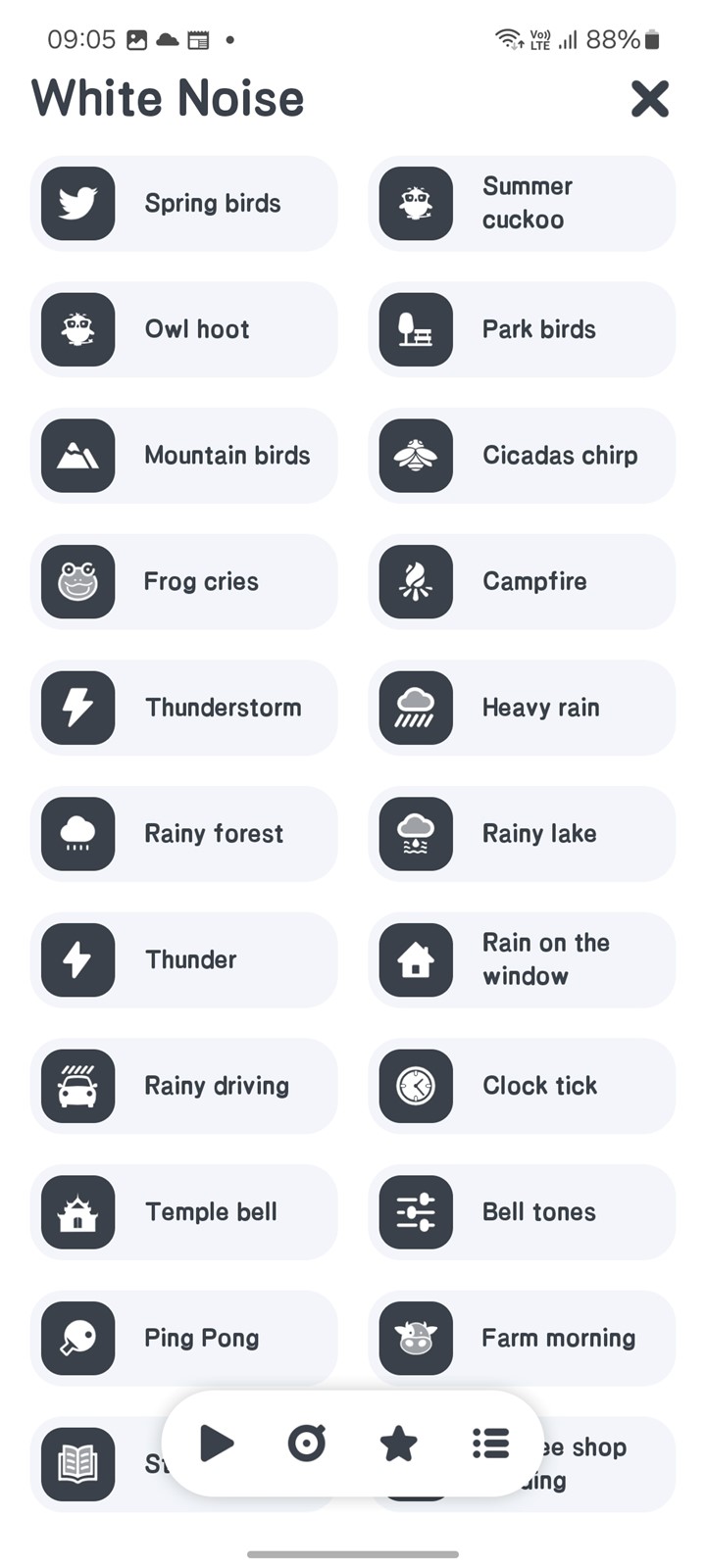Choose Summer cuckoo sound
Image resolution: width=706 pixels, height=1568 pixels.
click(522, 203)
